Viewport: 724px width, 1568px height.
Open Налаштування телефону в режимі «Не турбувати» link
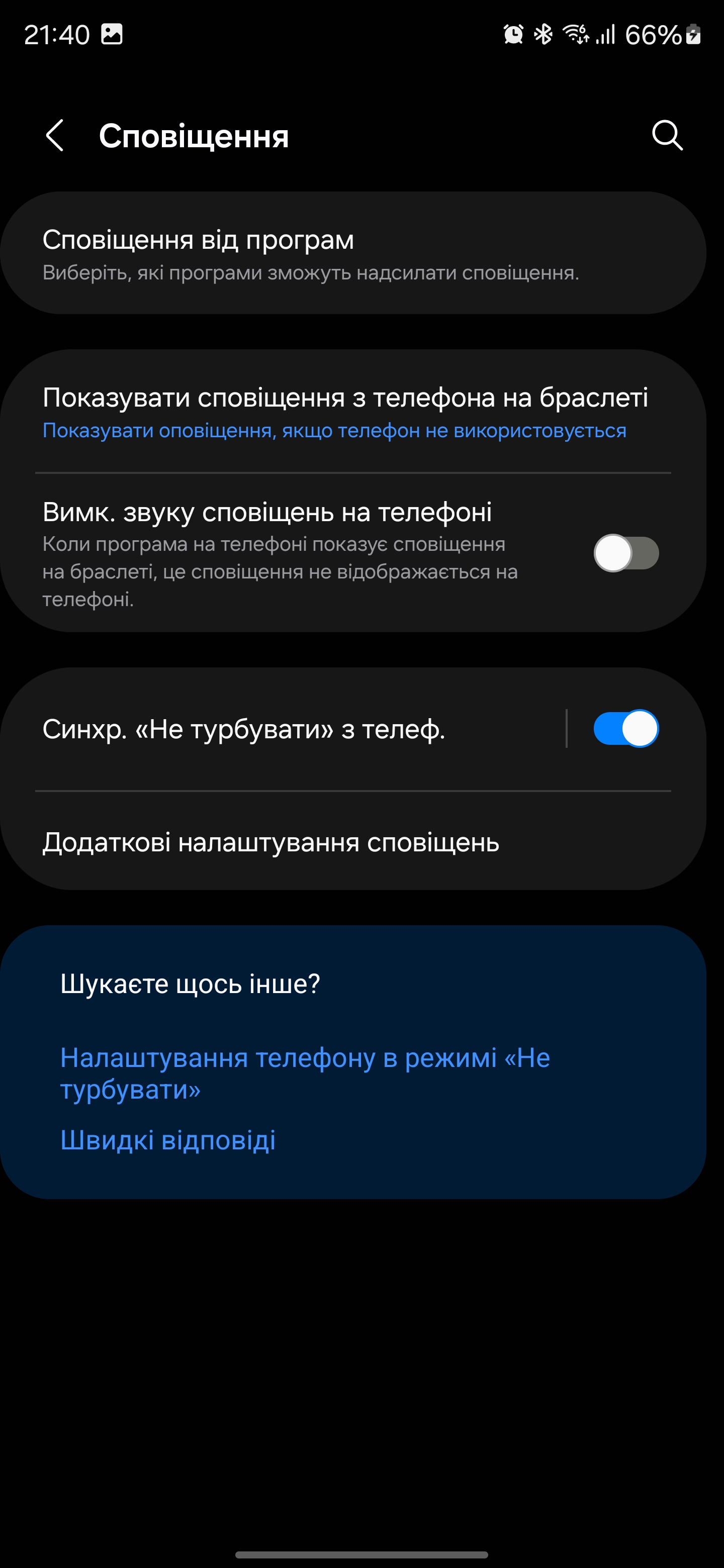tap(305, 1073)
